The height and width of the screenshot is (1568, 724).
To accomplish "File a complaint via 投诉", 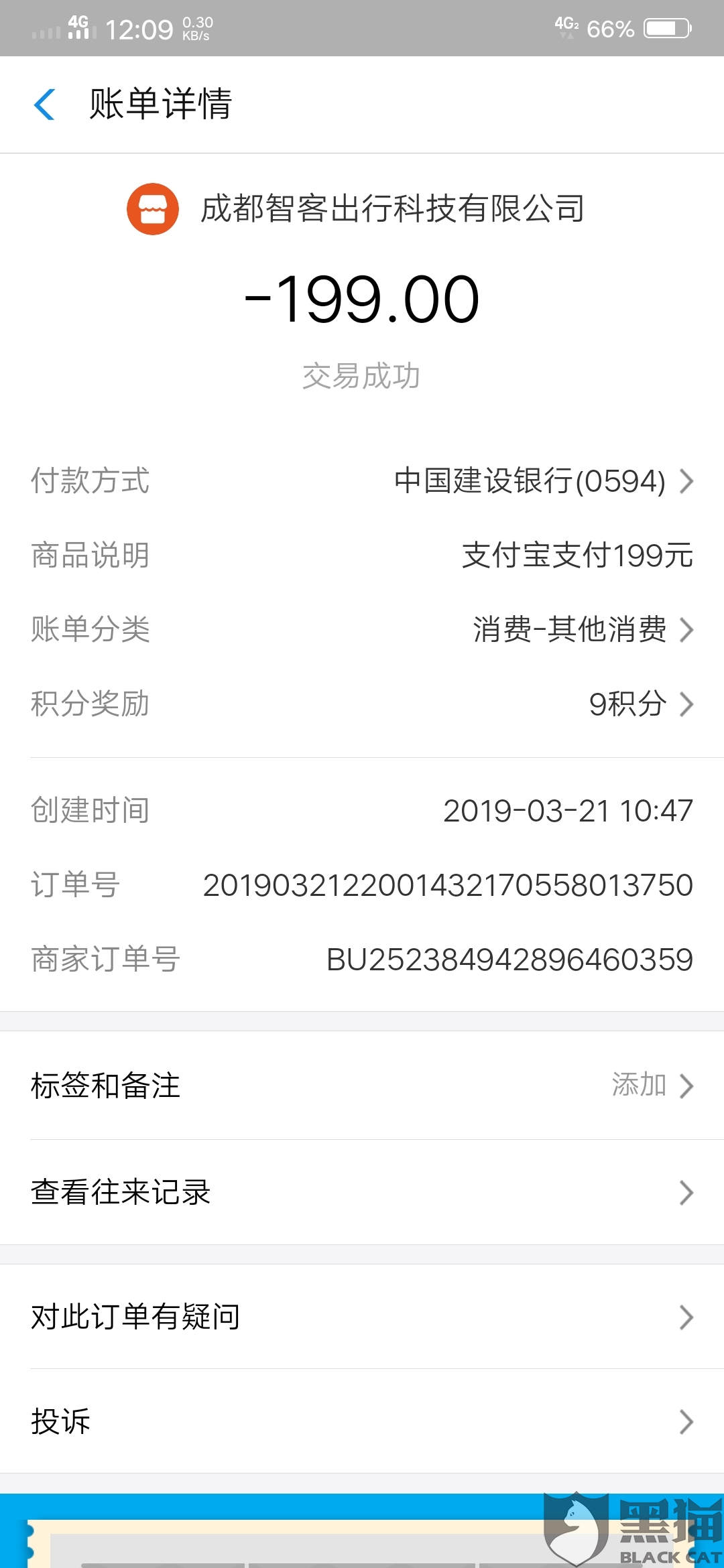I will tap(362, 1421).
